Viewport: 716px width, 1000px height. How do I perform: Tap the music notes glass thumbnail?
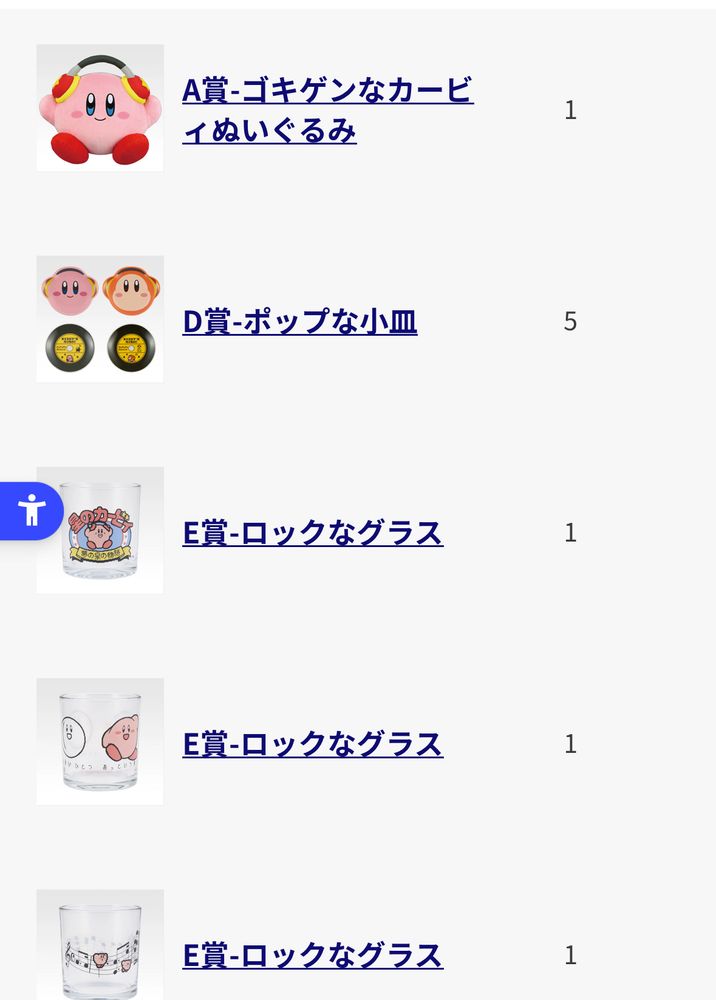100,947
